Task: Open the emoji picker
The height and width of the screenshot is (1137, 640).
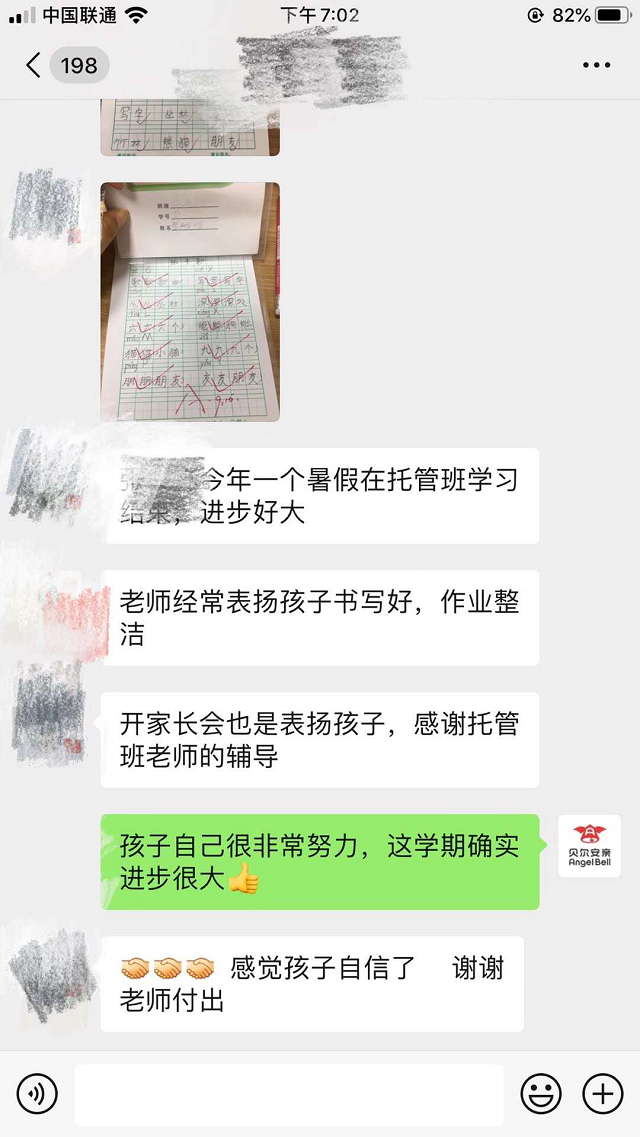Action: [541, 1094]
